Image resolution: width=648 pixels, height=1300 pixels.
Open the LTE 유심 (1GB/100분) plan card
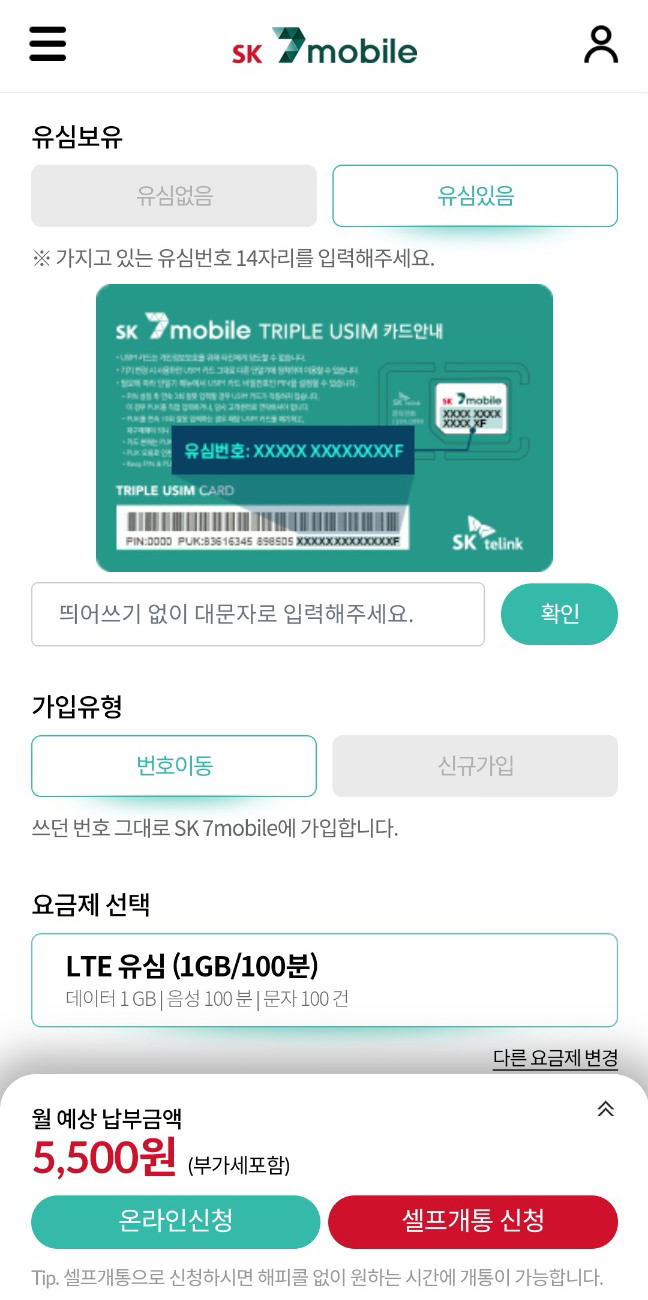tap(324, 980)
